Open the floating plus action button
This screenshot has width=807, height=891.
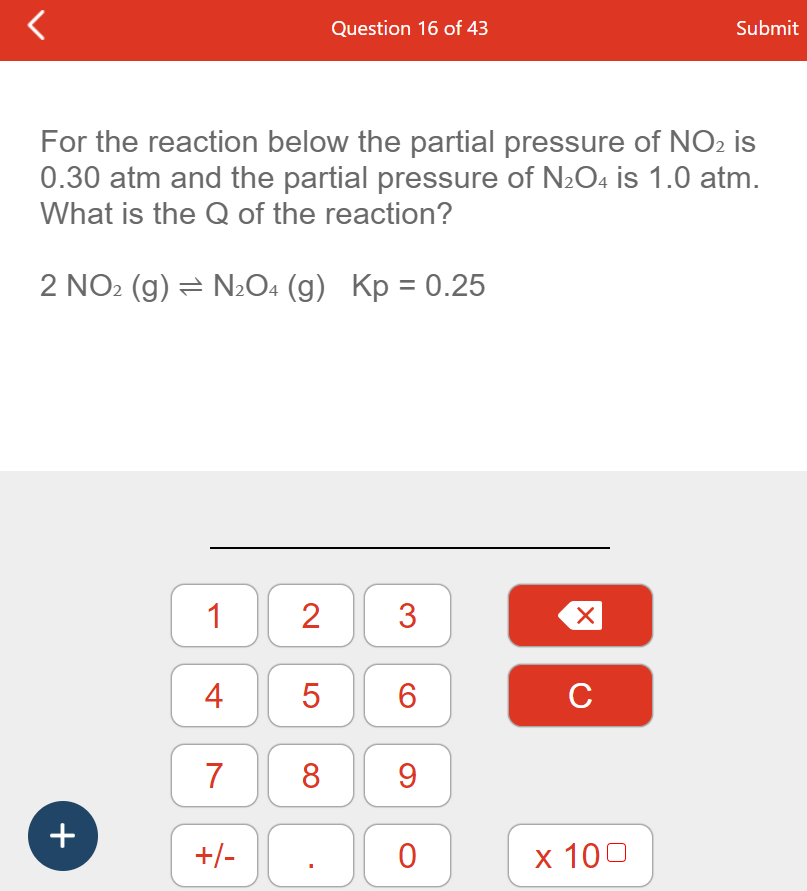pos(62,835)
